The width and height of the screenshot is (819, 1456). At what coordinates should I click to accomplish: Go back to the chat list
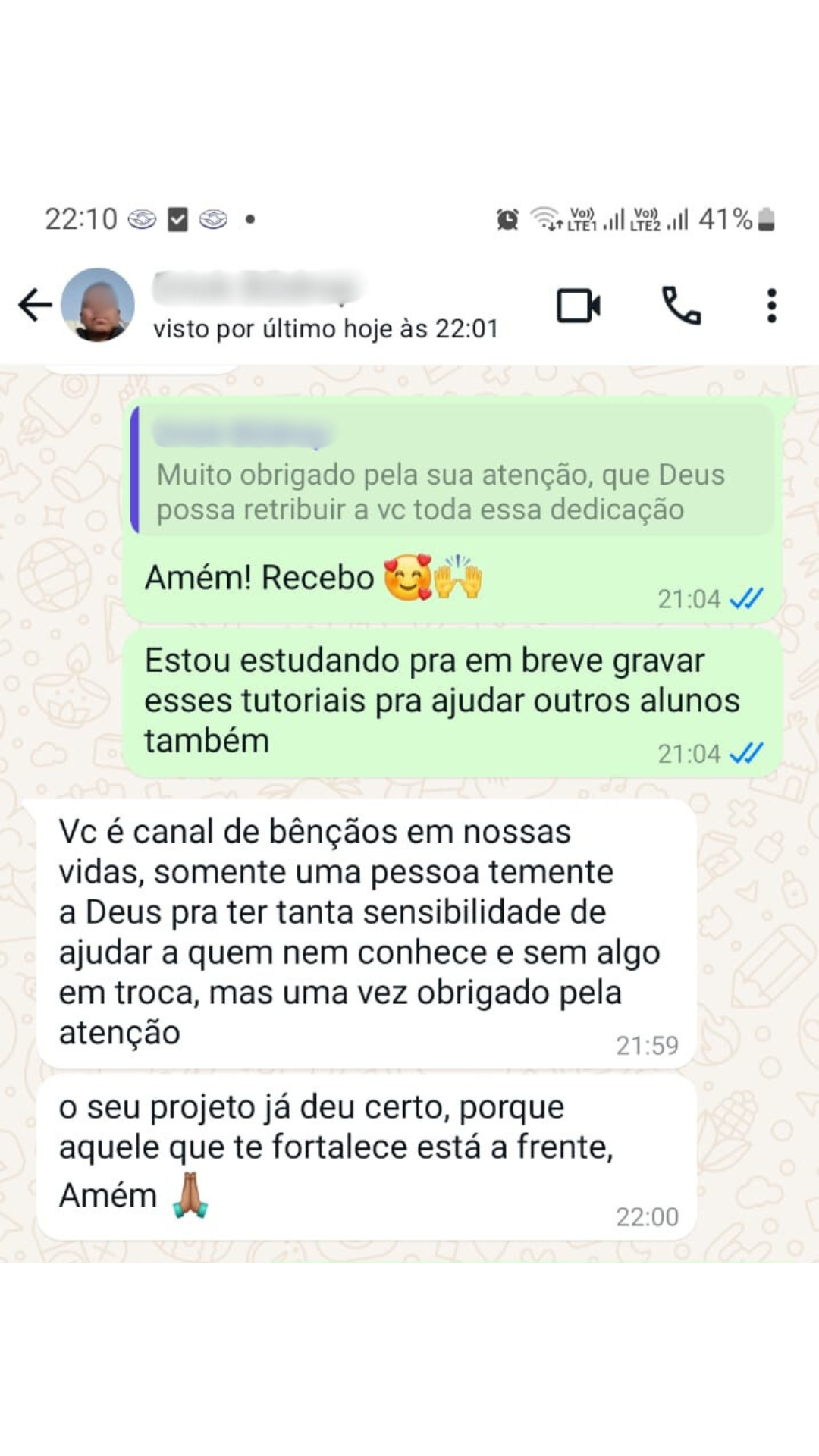click(x=35, y=306)
